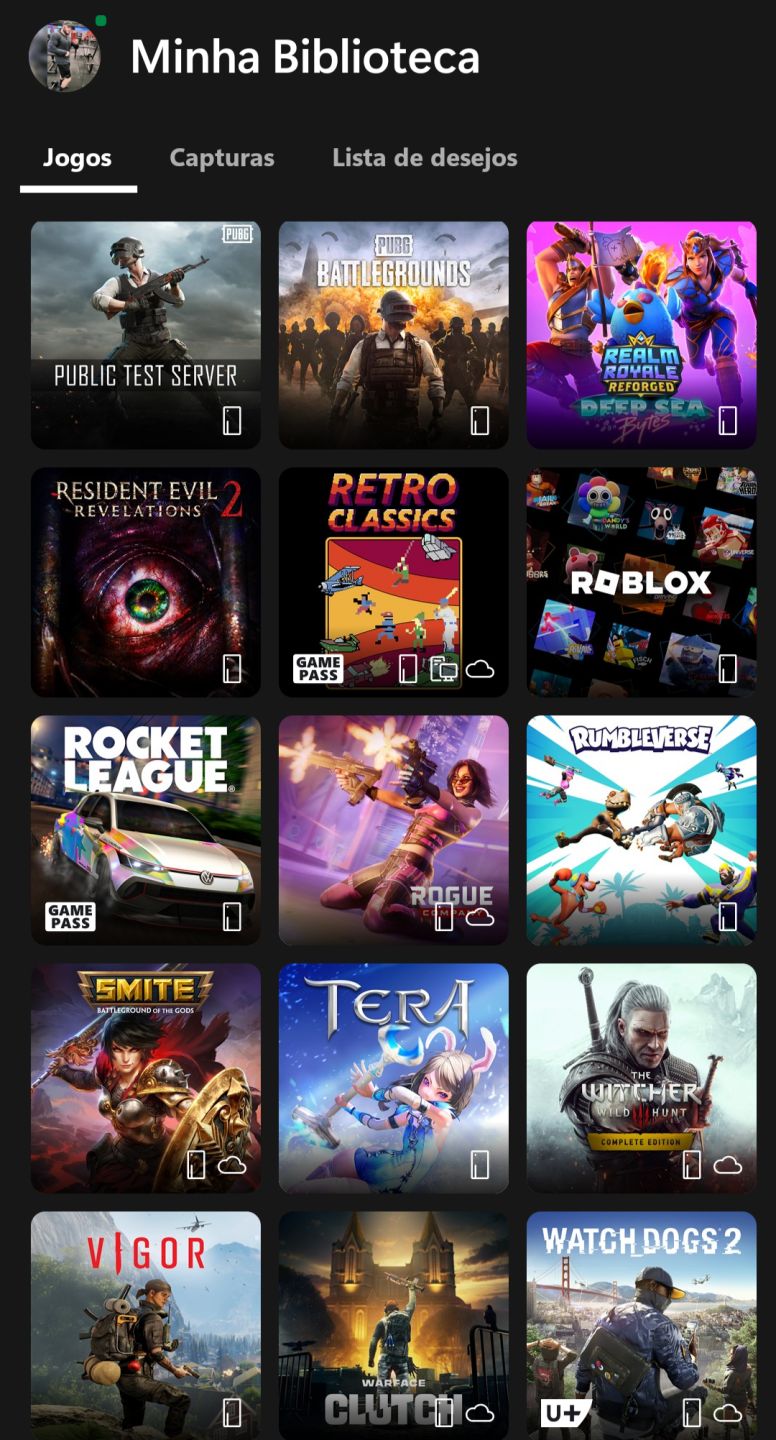Image resolution: width=776 pixels, height=1440 pixels.
Task: Open the PUBG Battlegrounds game
Action: (x=394, y=335)
